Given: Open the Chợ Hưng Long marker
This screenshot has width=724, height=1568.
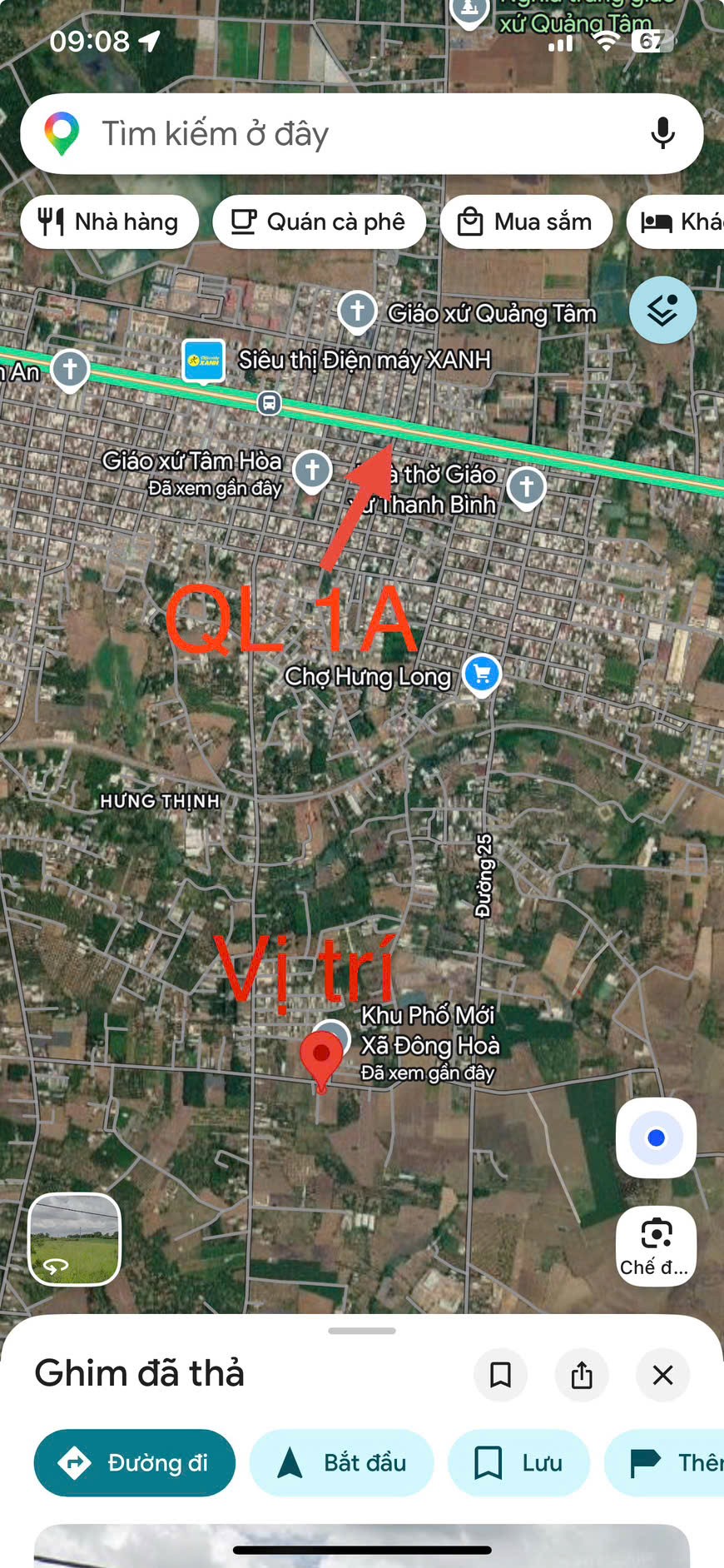Looking at the screenshot, I should click(x=482, y=674).
